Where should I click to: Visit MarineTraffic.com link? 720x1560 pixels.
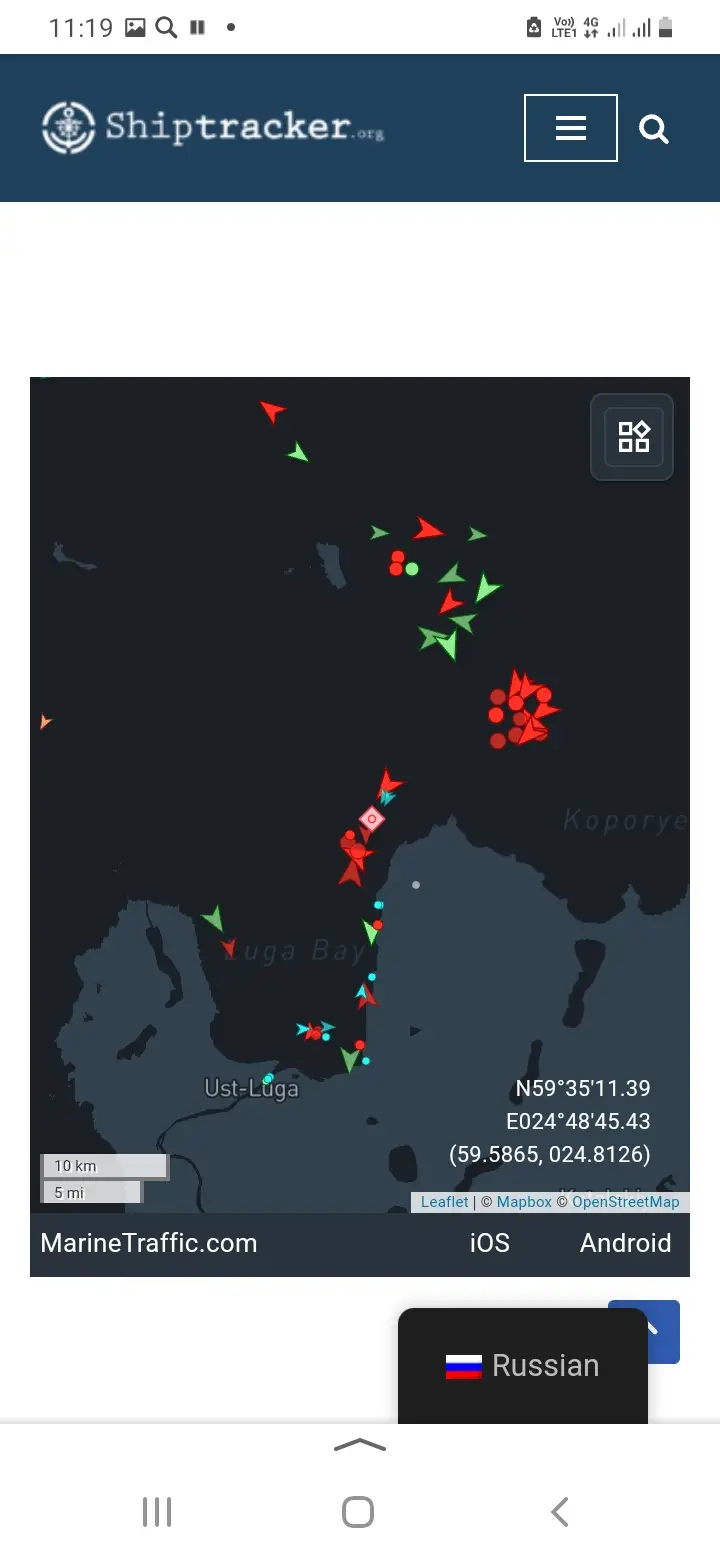coord(149,1243)
